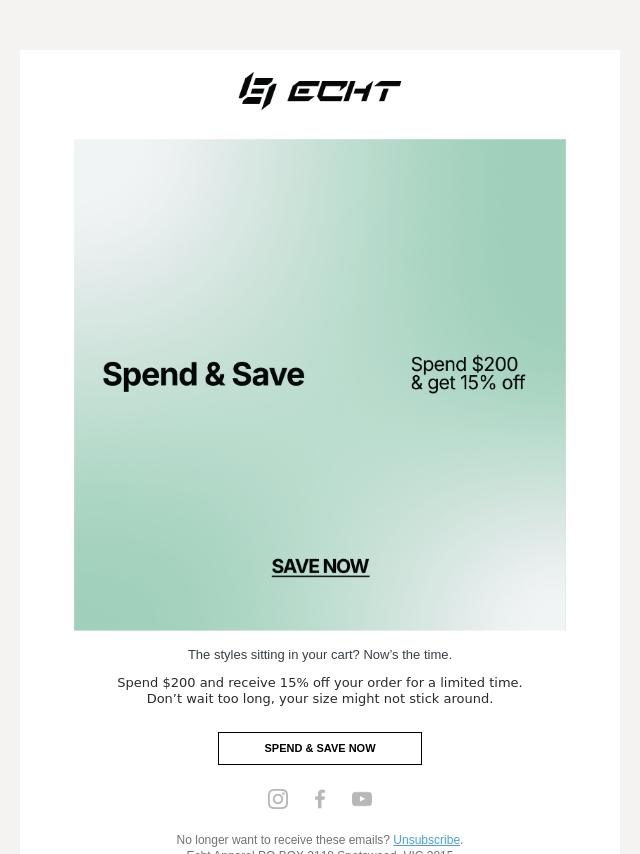Open Echt's Facebook page
This screenshot has height=854, width=640.
pos(320,799)
